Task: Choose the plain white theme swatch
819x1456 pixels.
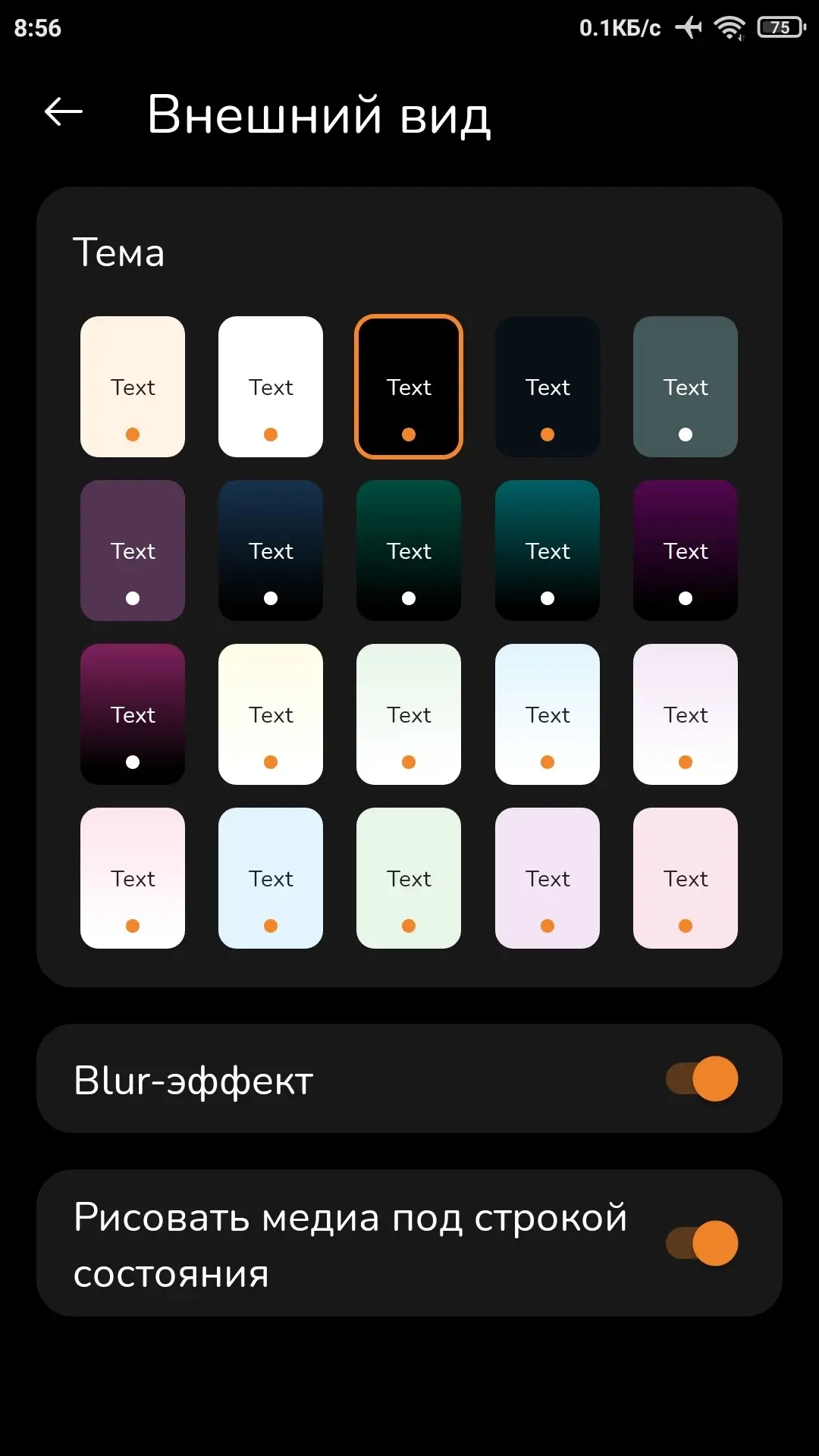Action: [271, 387]
